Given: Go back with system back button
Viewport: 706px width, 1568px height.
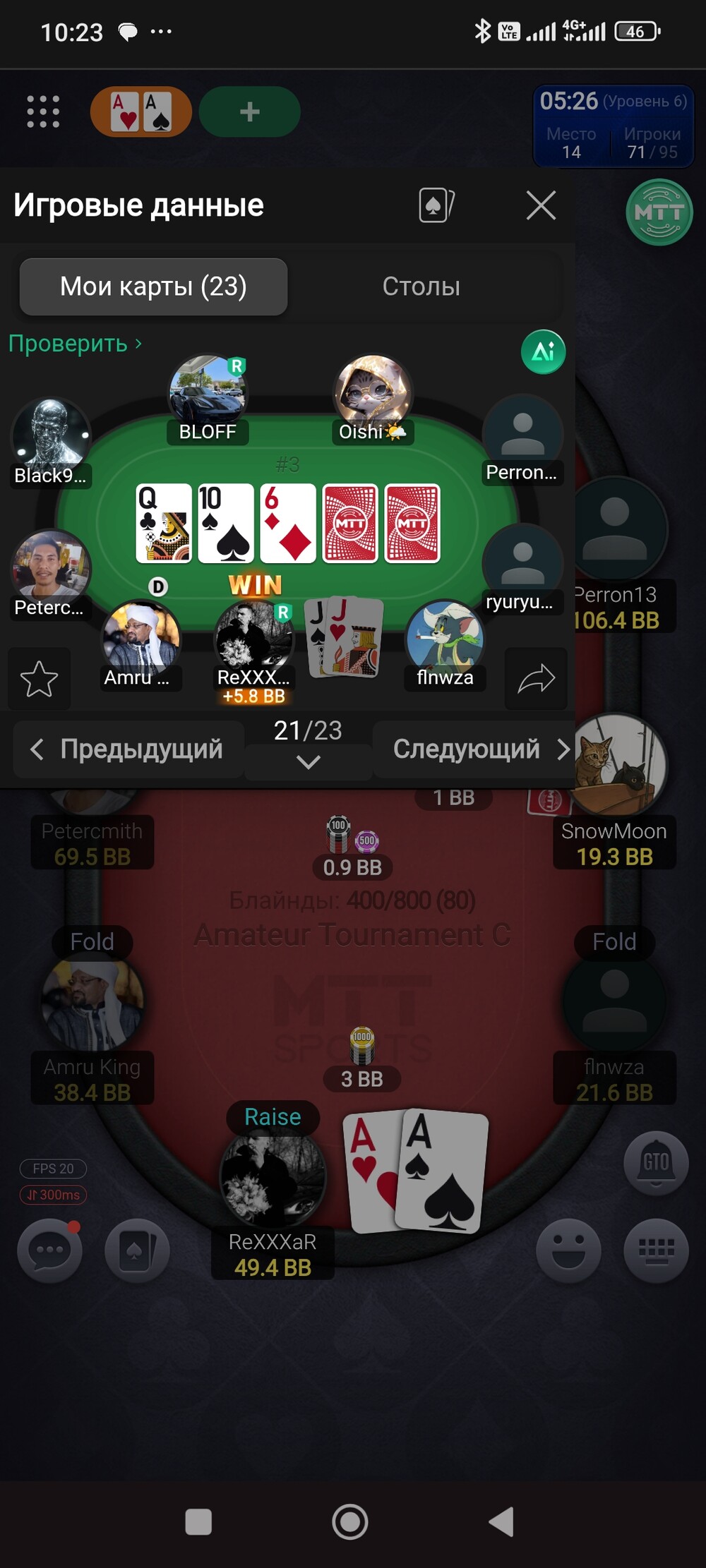Looking at the screenshot, I should click(x=502, y=1521).
